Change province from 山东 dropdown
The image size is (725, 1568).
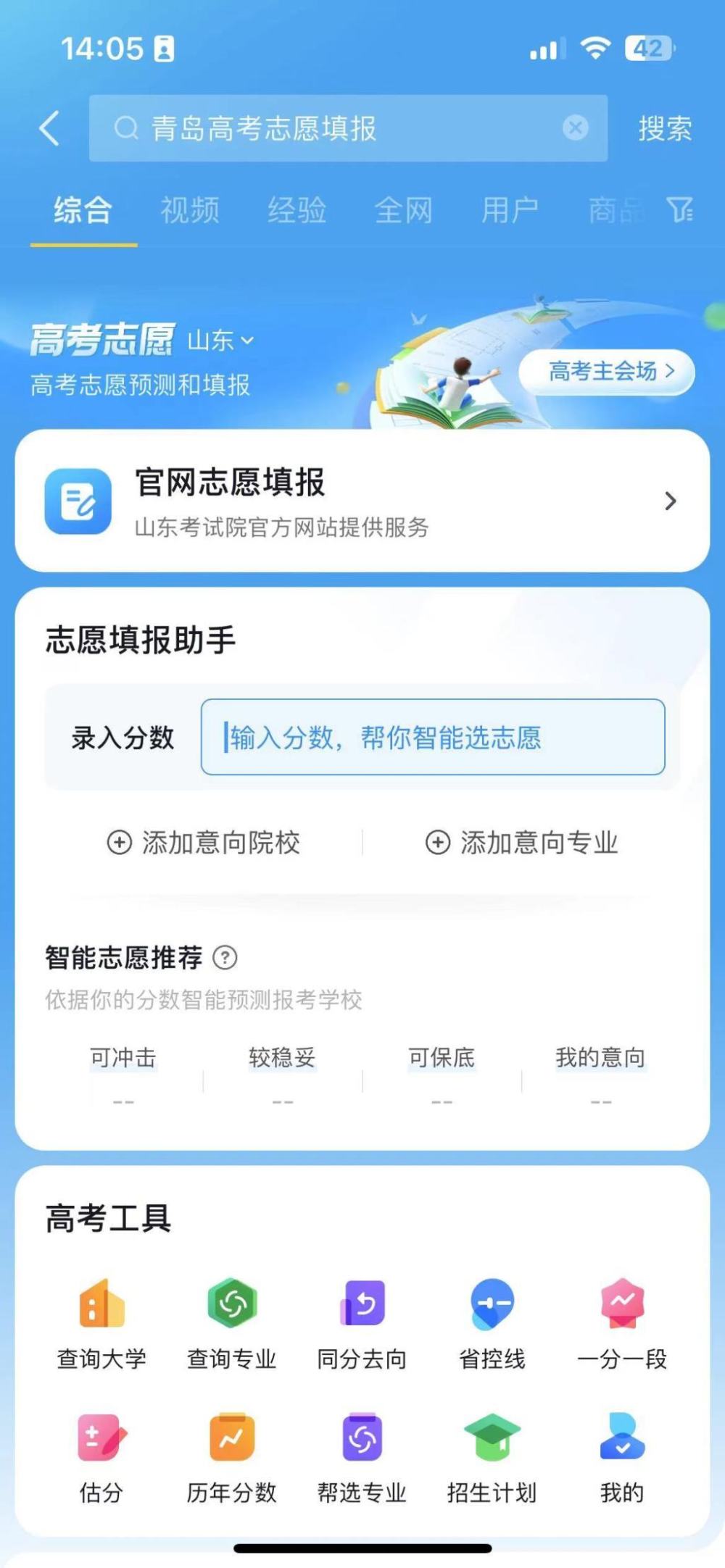(x=220, y=340)
